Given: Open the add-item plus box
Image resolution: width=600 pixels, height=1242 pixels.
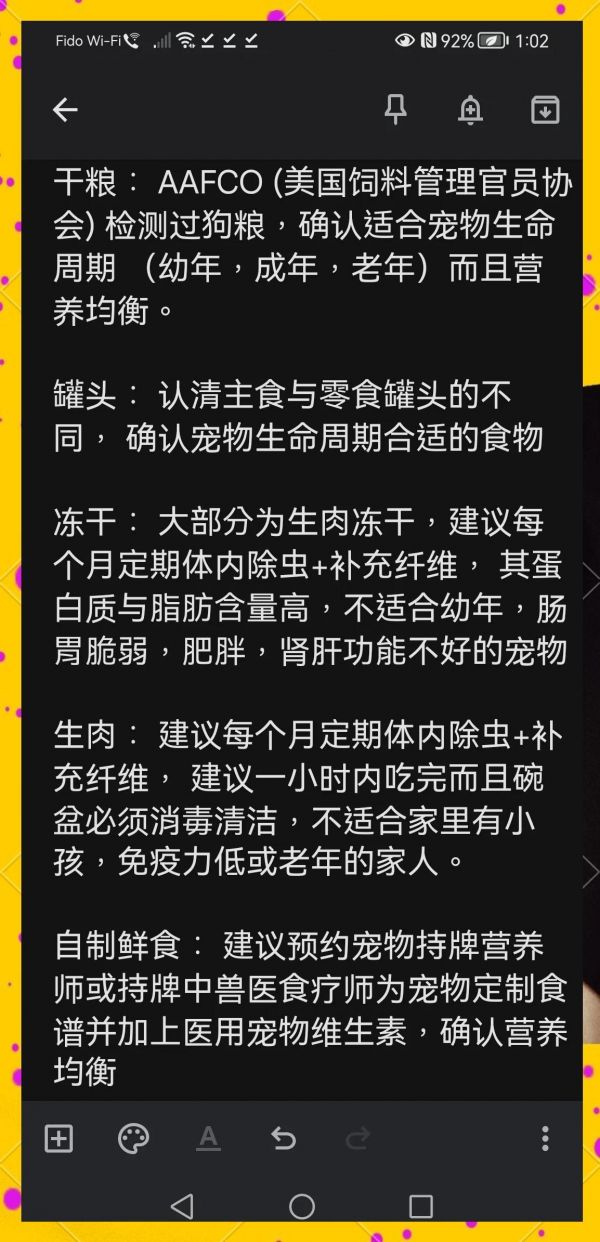Looking at the screenshot, I should [x=59, y=1138].
